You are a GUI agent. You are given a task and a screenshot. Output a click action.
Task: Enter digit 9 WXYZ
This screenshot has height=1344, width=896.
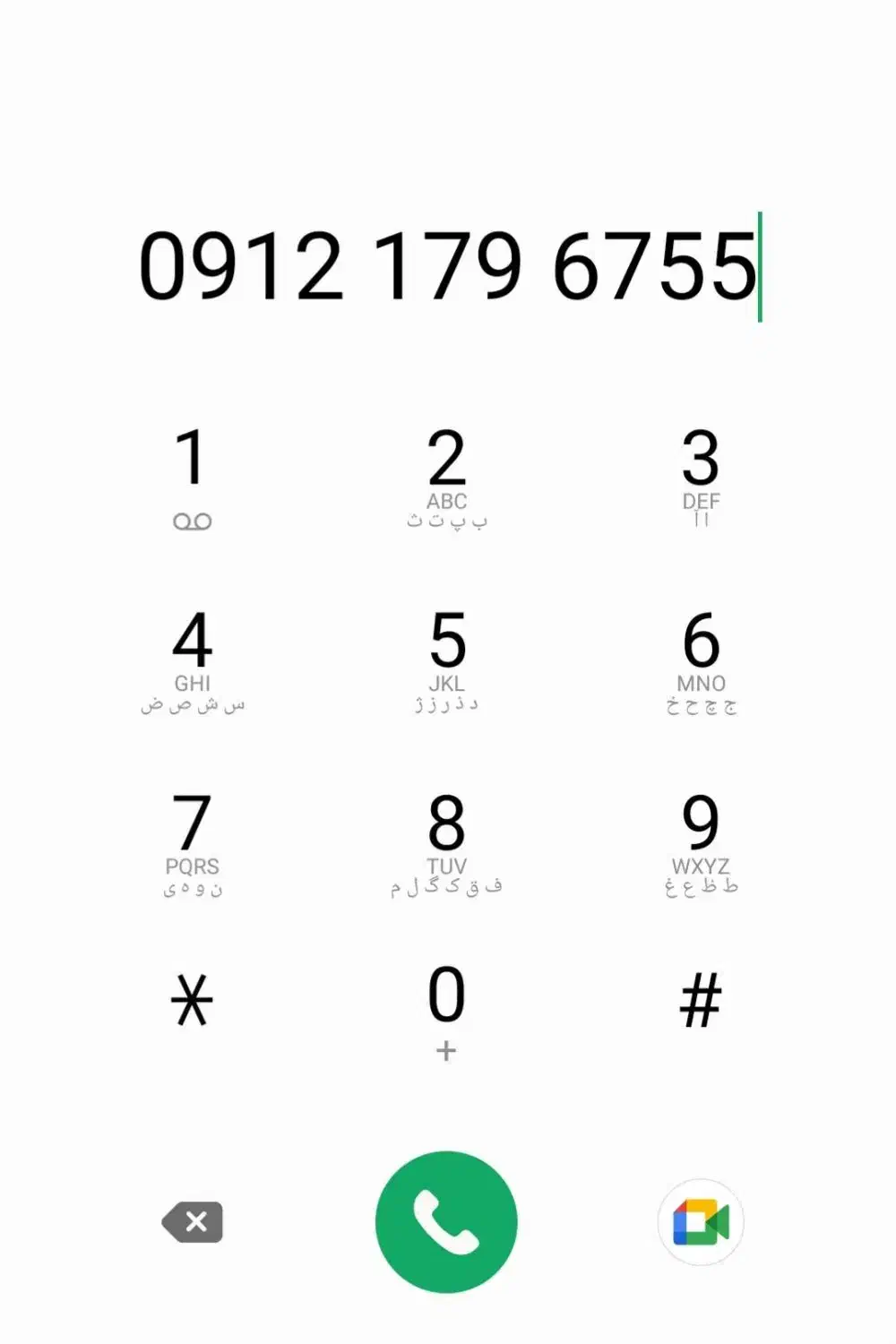pos(701,844)
